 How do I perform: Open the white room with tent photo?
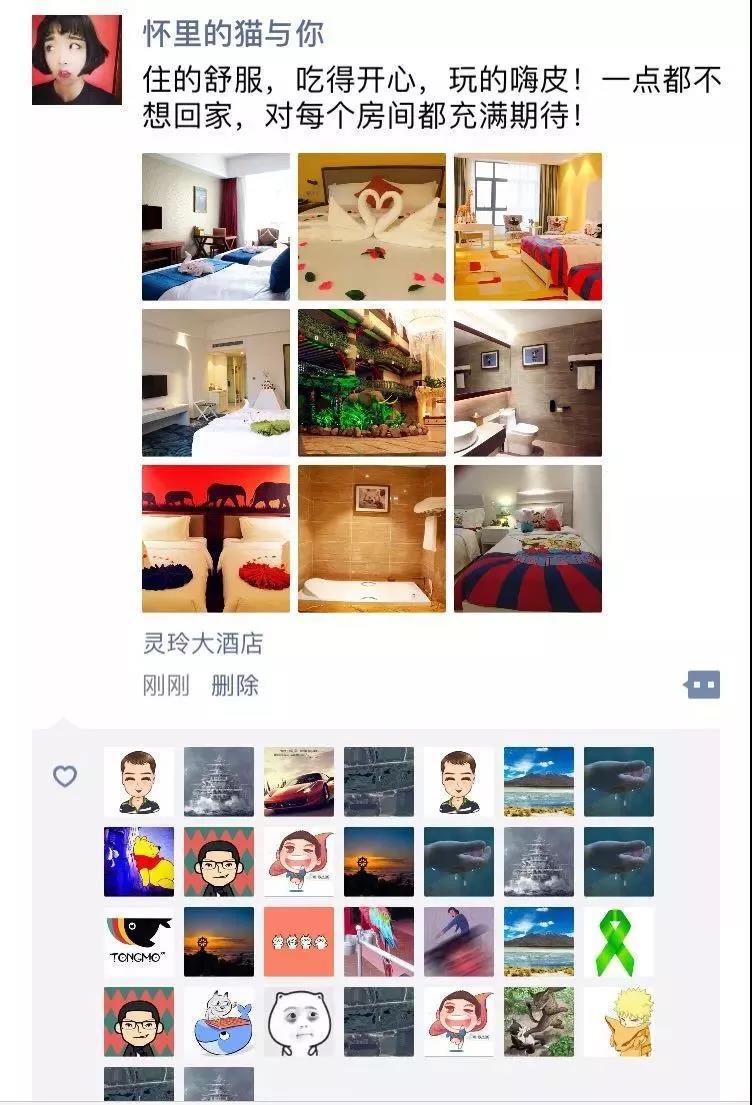pos(216,383)
